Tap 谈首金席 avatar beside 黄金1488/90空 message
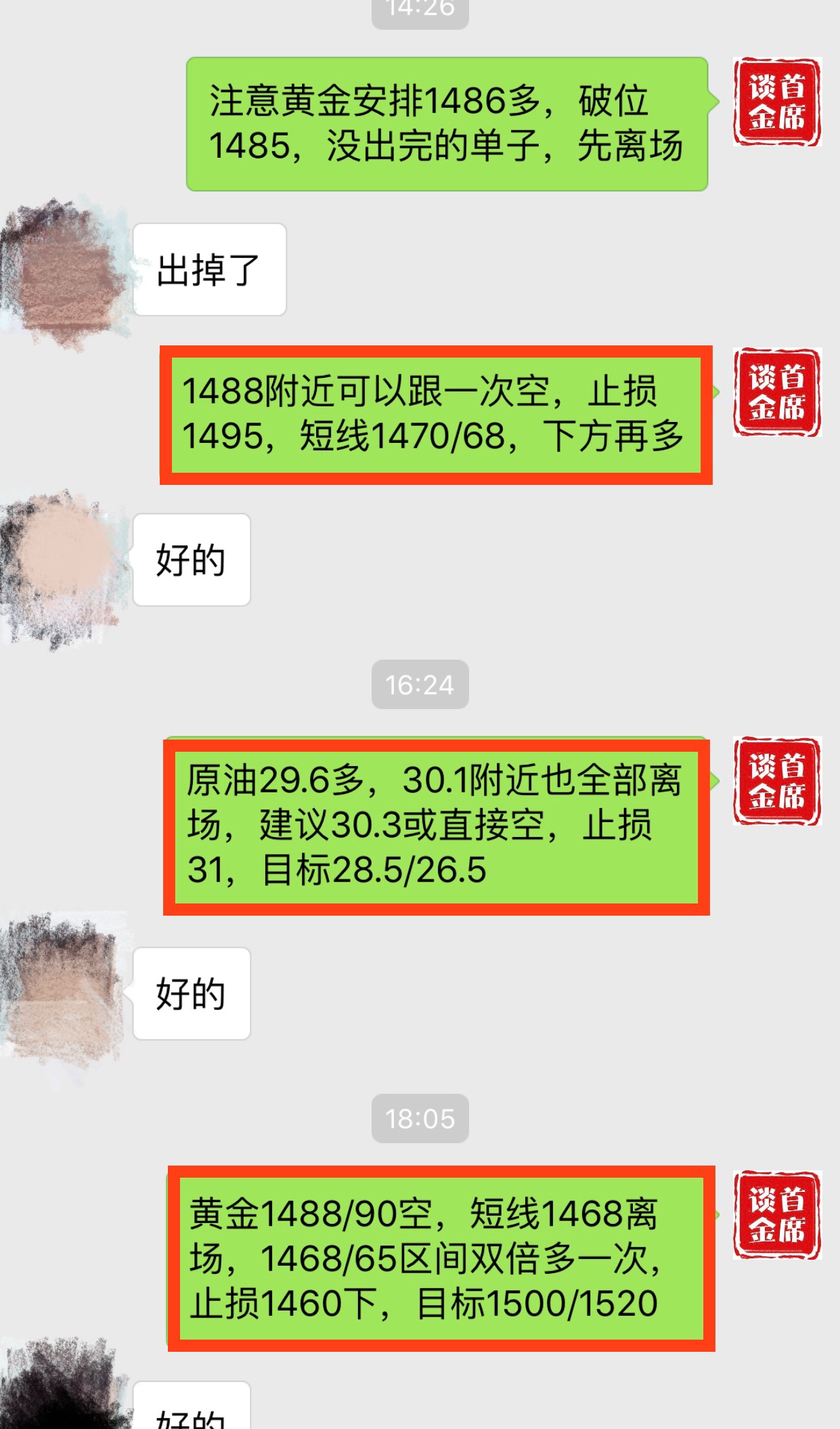840x1429 pixels. 777,1215
